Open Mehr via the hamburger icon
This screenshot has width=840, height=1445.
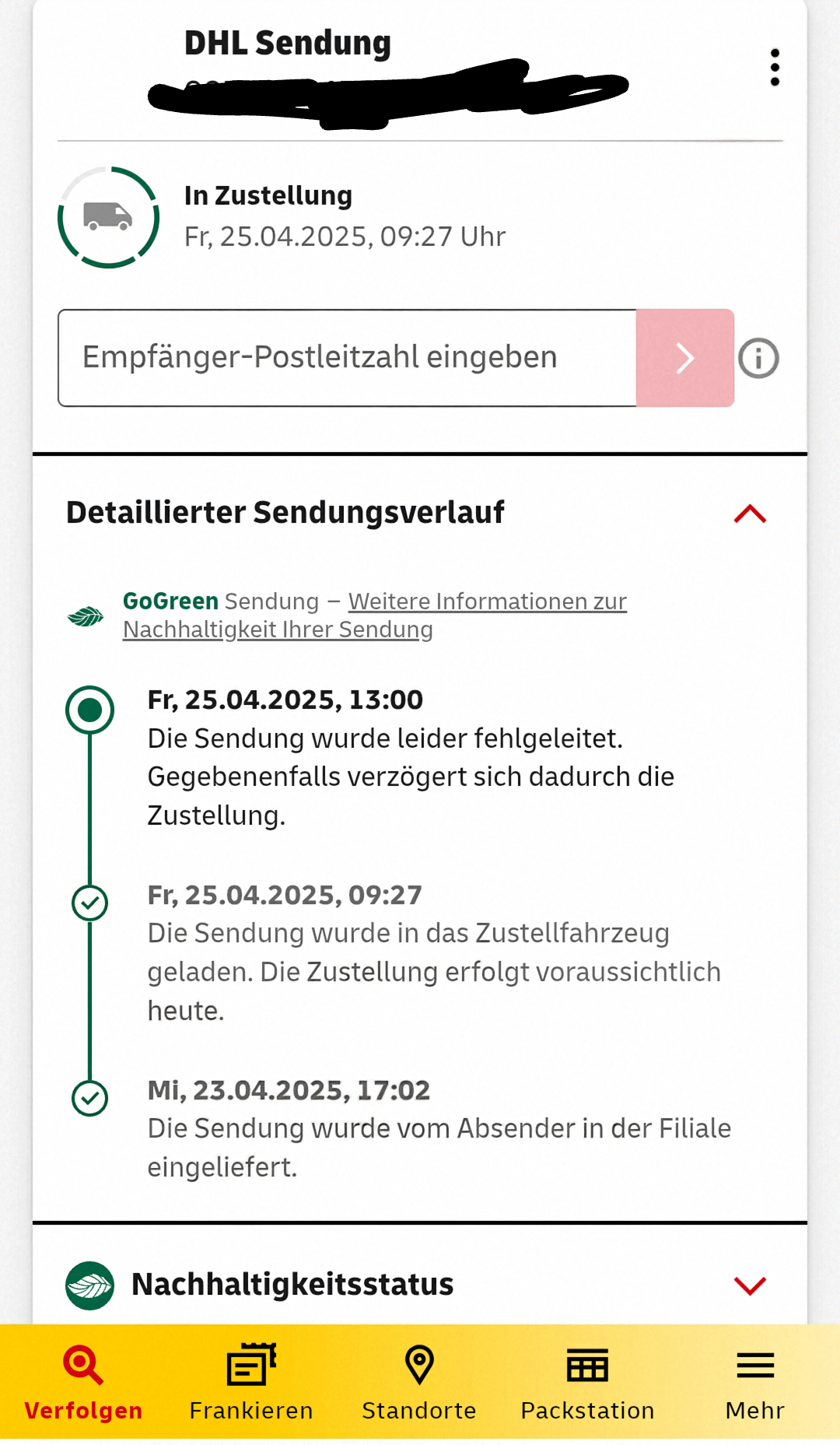click(x=754, y=1366)
